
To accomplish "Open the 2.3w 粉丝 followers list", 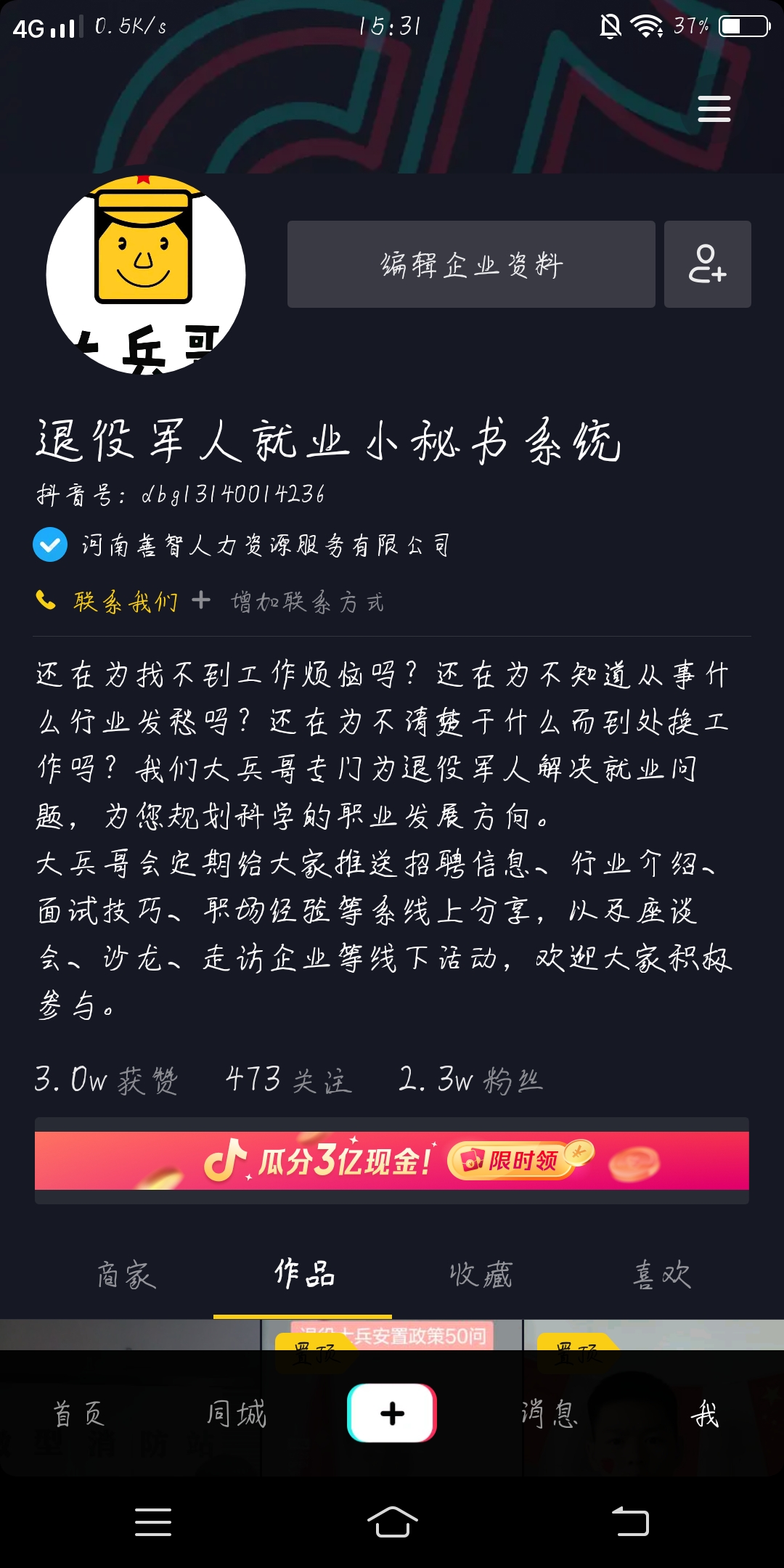I will coord(470,1080).
